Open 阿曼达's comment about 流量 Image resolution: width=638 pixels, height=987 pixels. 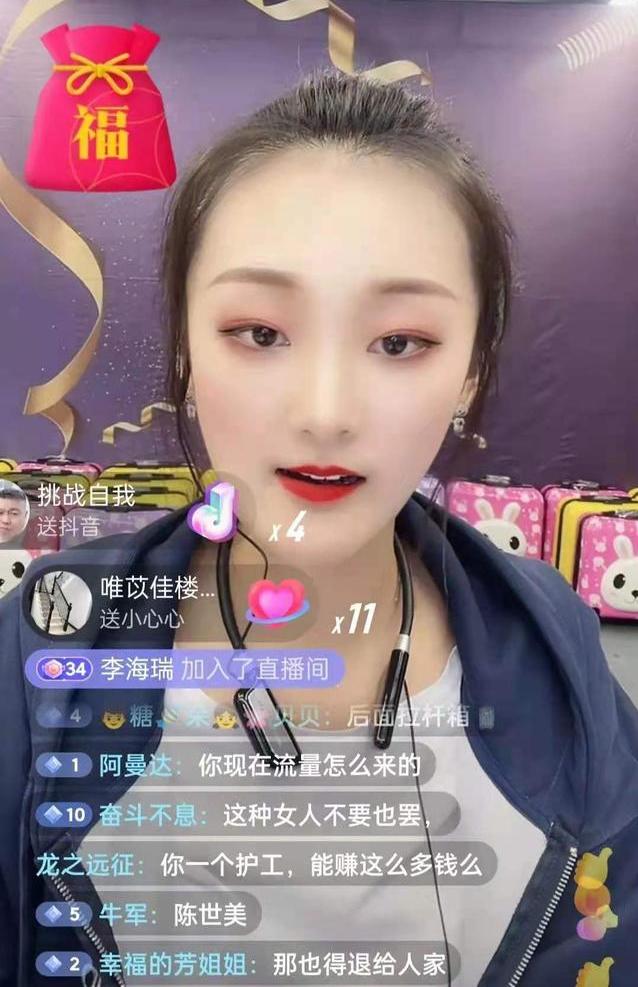click(x=235, y=766)
